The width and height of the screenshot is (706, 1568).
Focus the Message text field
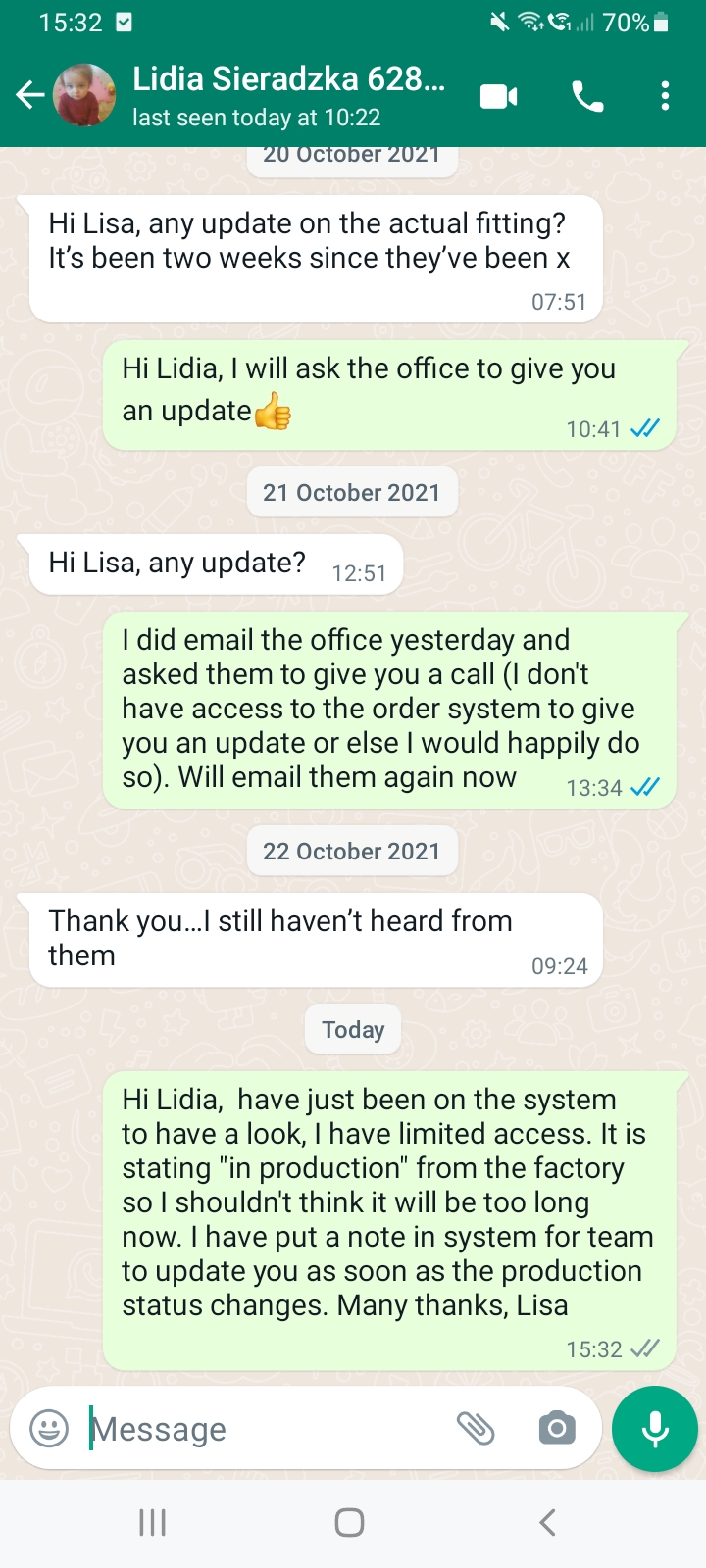click(x=265, y=1429)
